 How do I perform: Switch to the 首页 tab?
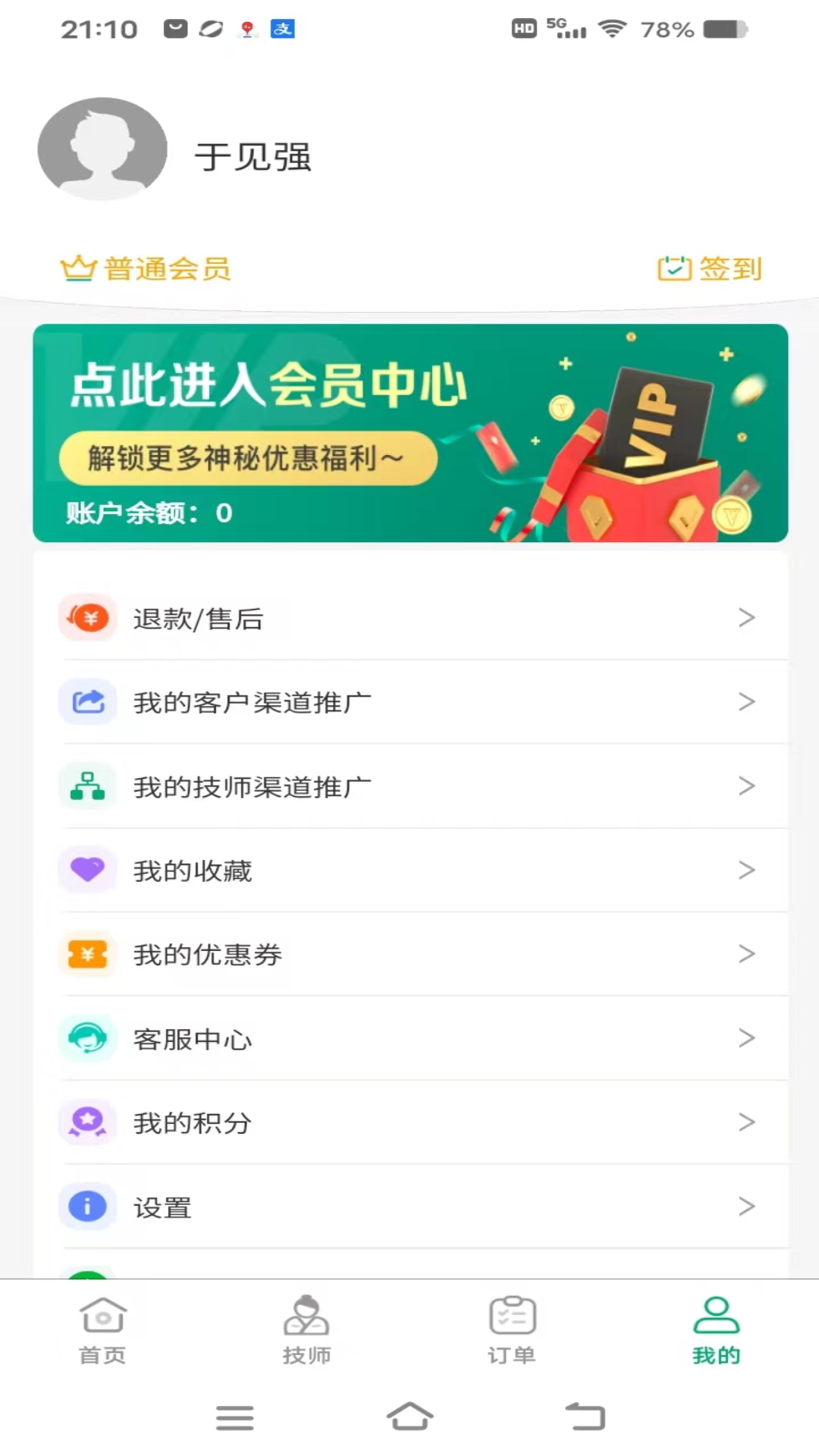(x=102, y=1330)
